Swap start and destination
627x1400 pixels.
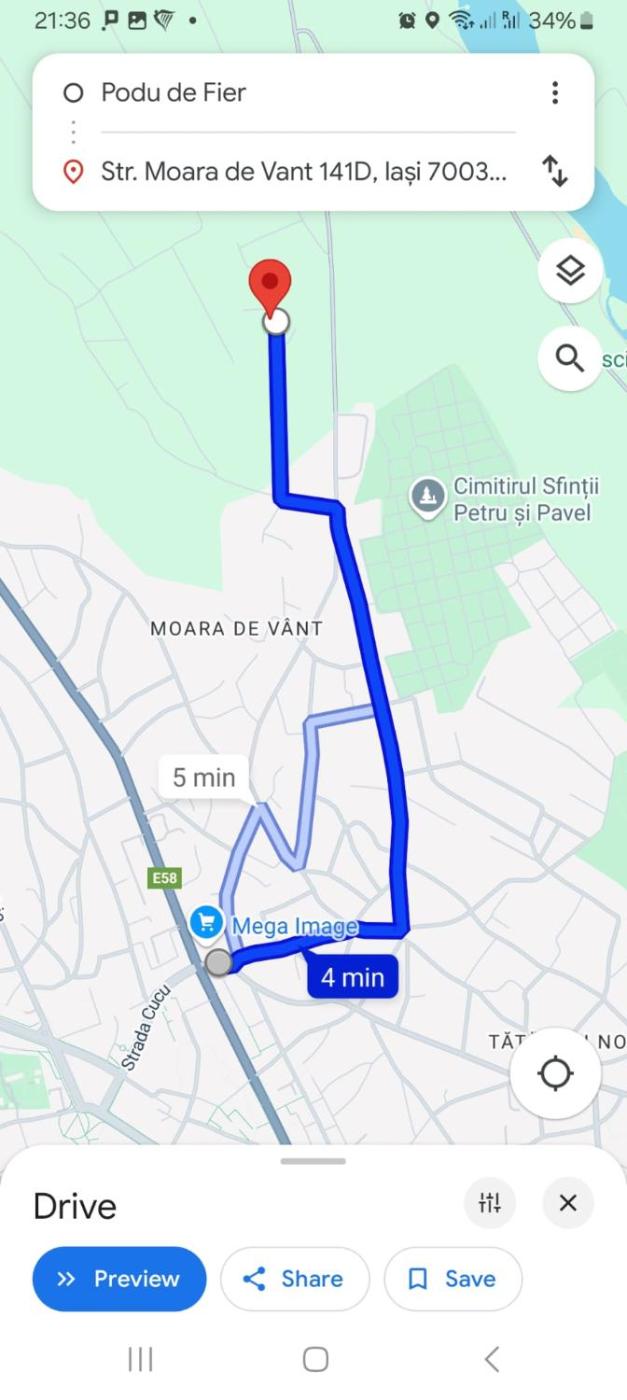(x=555, y=171)
